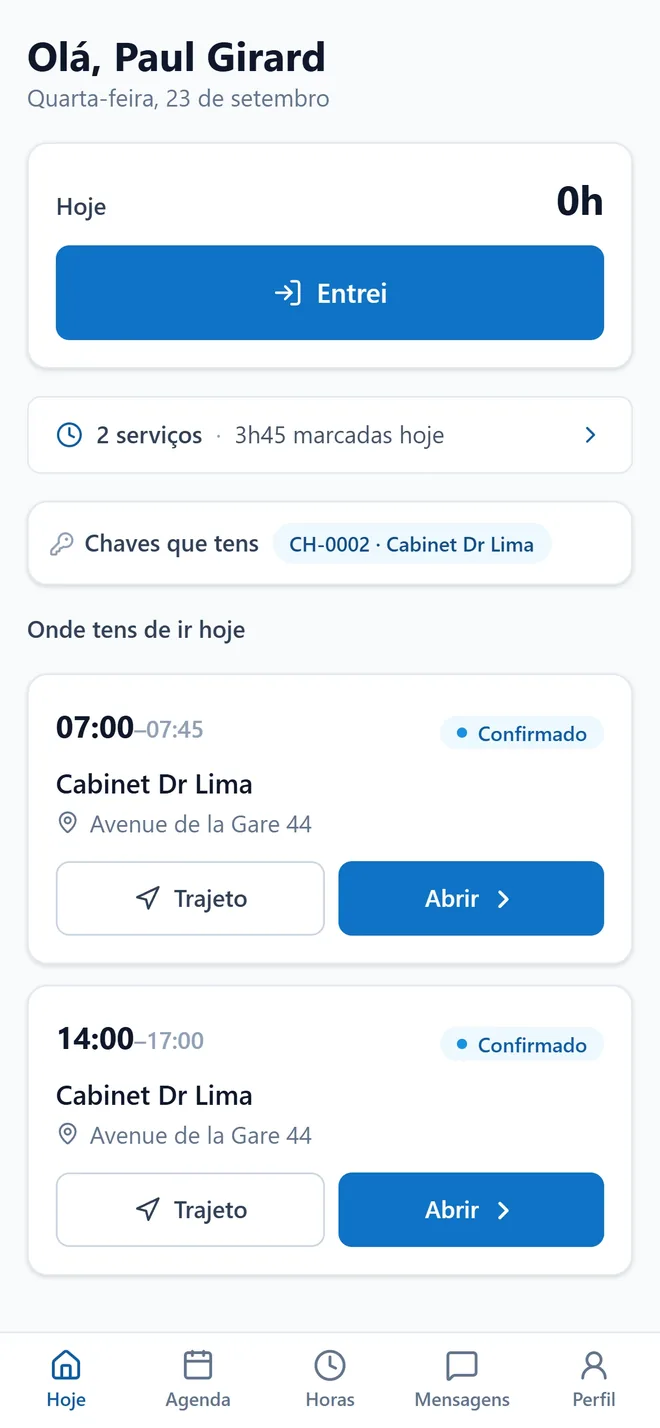Go to the Mensagens tab
This screenshot has width=660, height=1428.
(x=462, y=1379)
